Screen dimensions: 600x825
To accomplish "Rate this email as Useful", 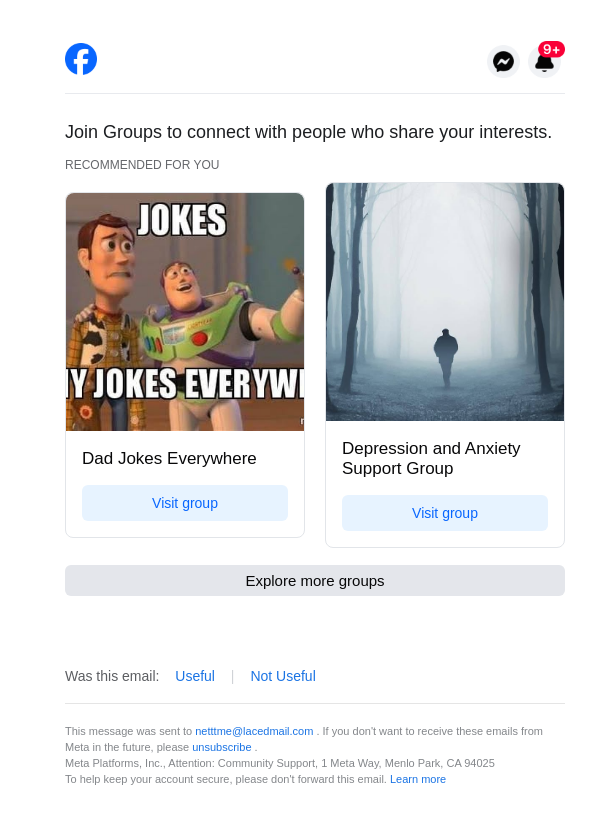I will click(195, 676).
